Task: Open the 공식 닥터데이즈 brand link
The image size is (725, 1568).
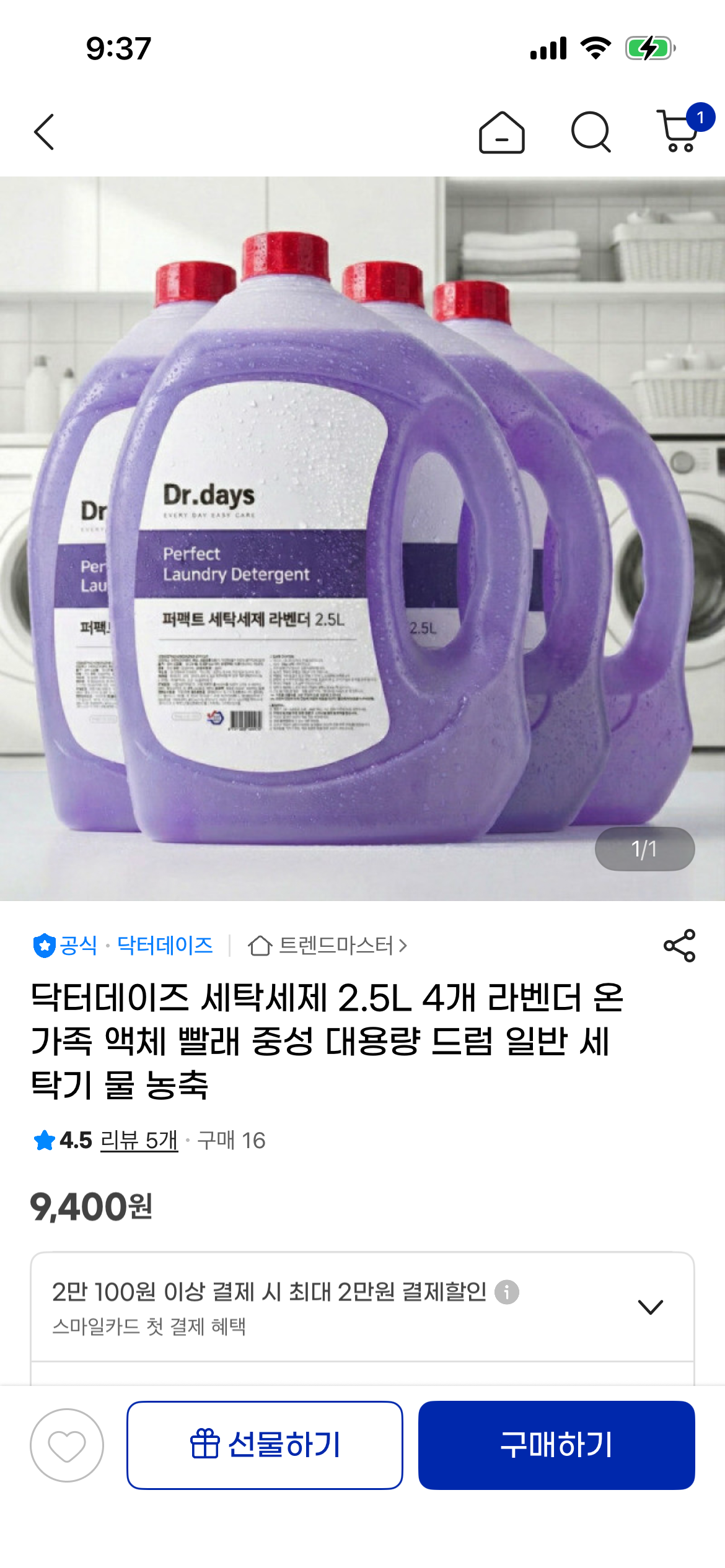Action: pos(123,946)
